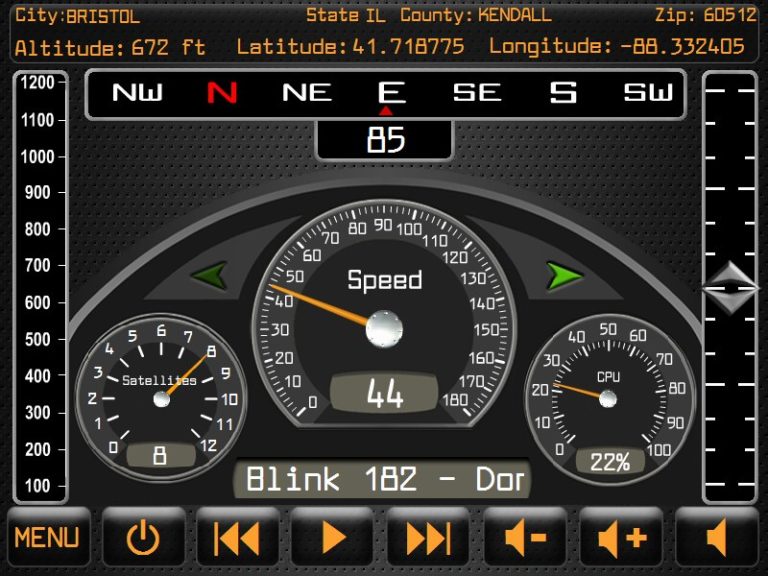The image size is (768, 576).
Task: Skip to the previous track
Action: click(x=238, y=538)
